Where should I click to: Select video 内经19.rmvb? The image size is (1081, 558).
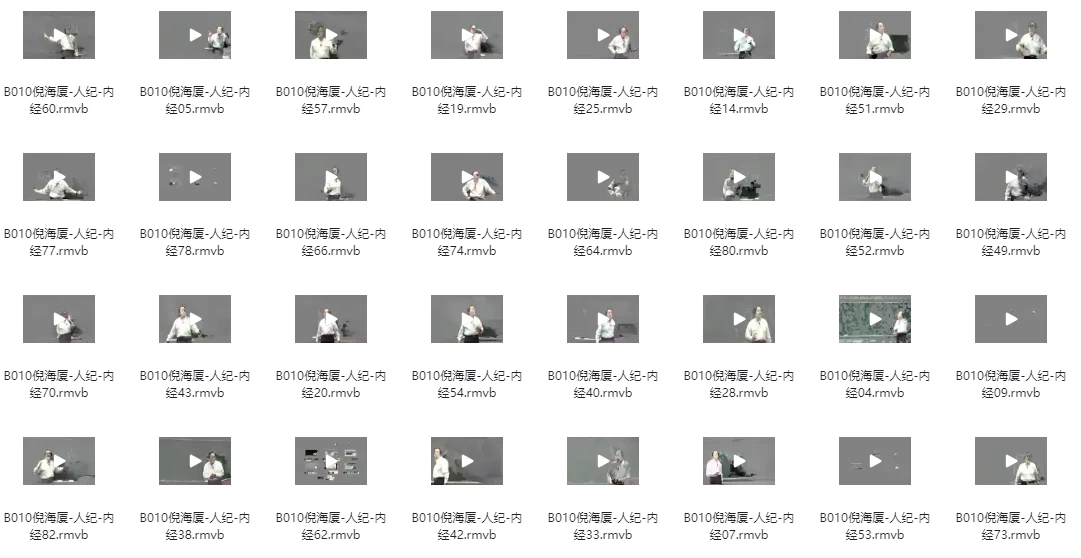[x=467, y=36]
